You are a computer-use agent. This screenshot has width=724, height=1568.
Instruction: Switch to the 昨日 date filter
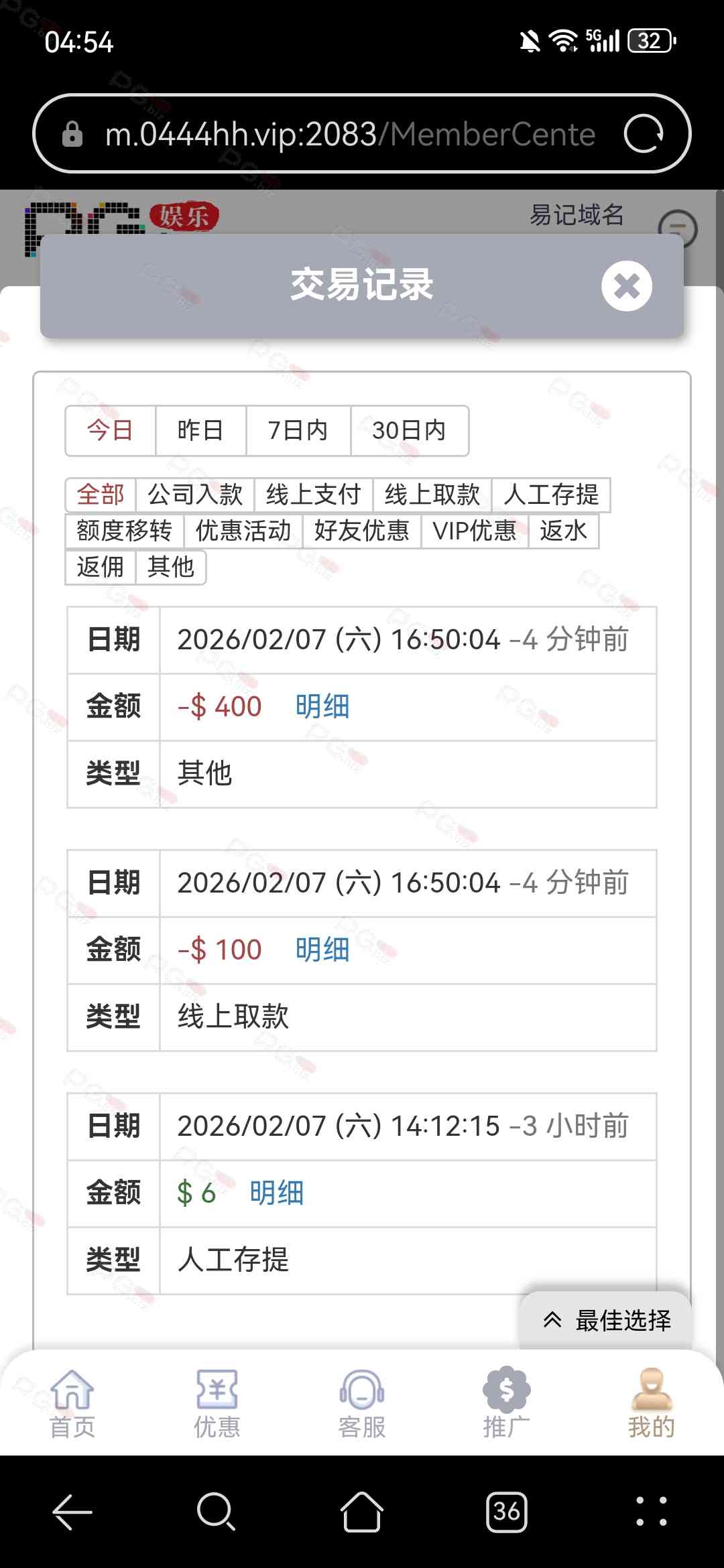click(200, 430)
